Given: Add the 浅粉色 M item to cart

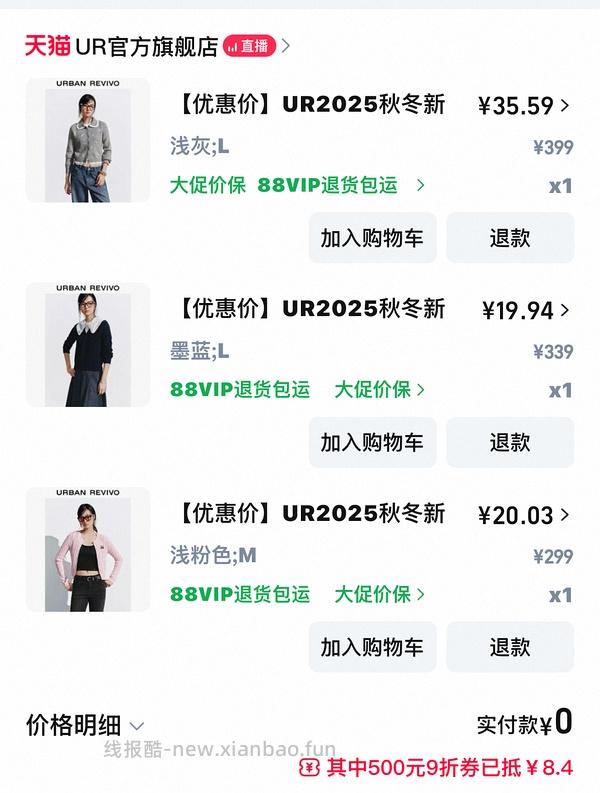Looking at the screenshot, I should point(372,647).
